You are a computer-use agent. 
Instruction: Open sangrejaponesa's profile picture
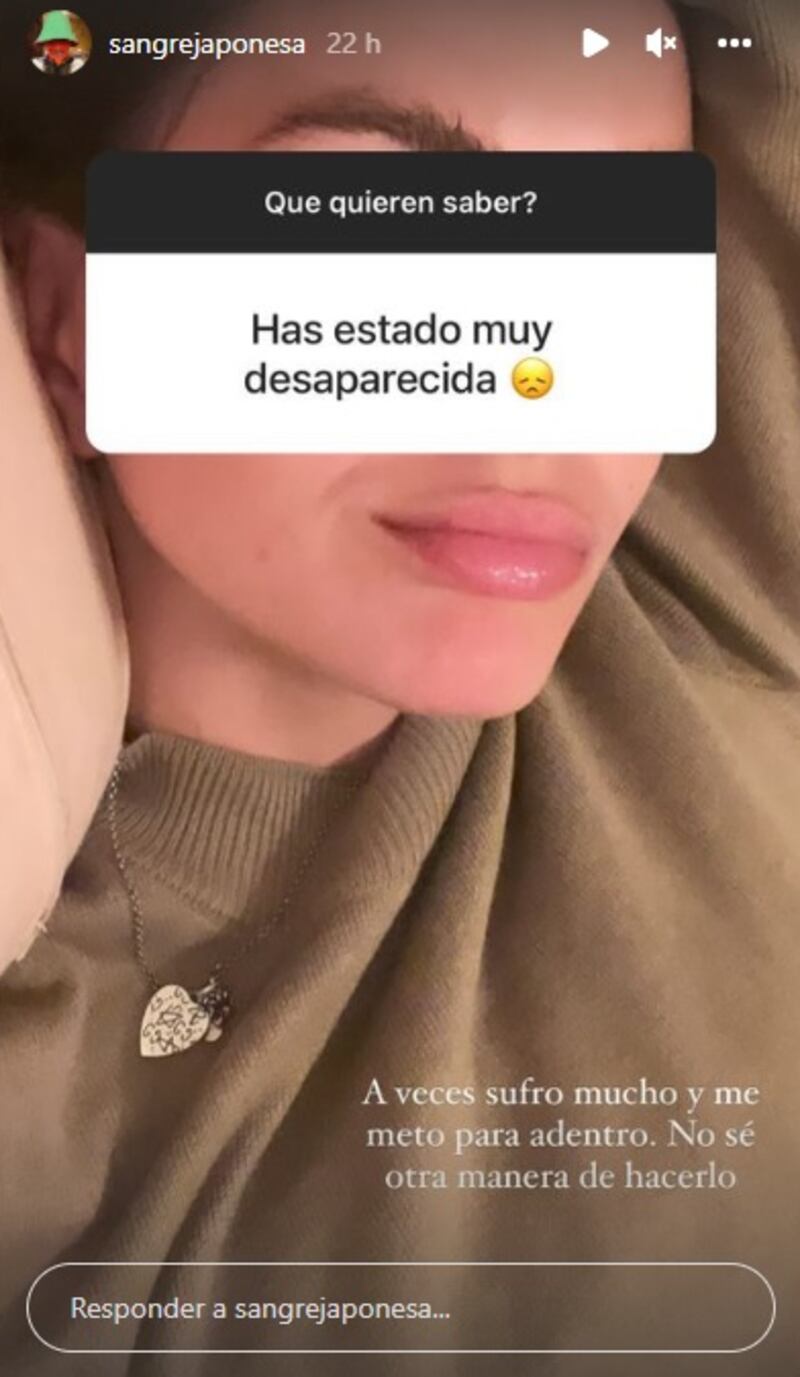click(60, 43)
